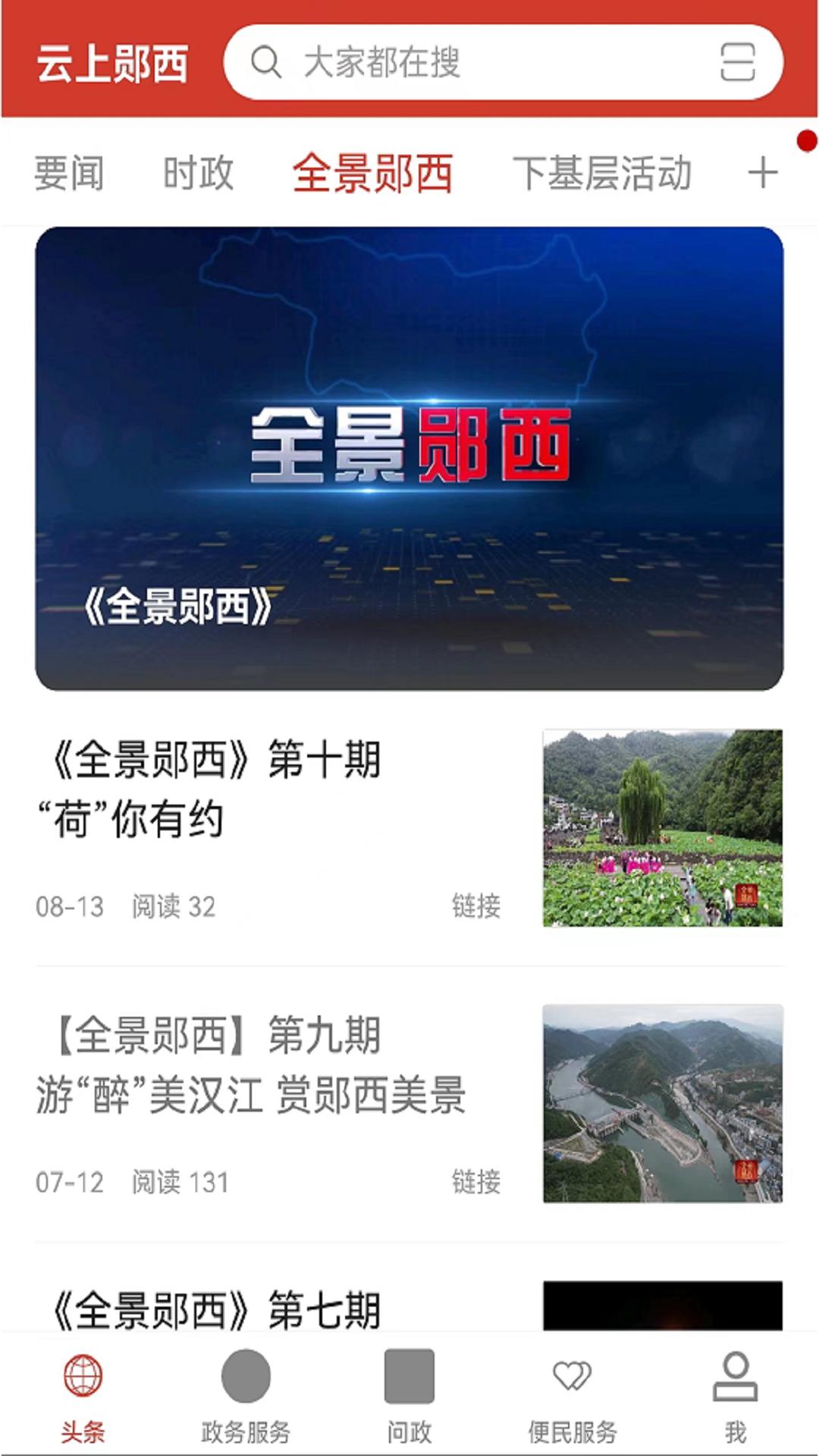The image size is (819, 1456).
Task: Go to the 问政 bottom tab
Action: 409,1395
